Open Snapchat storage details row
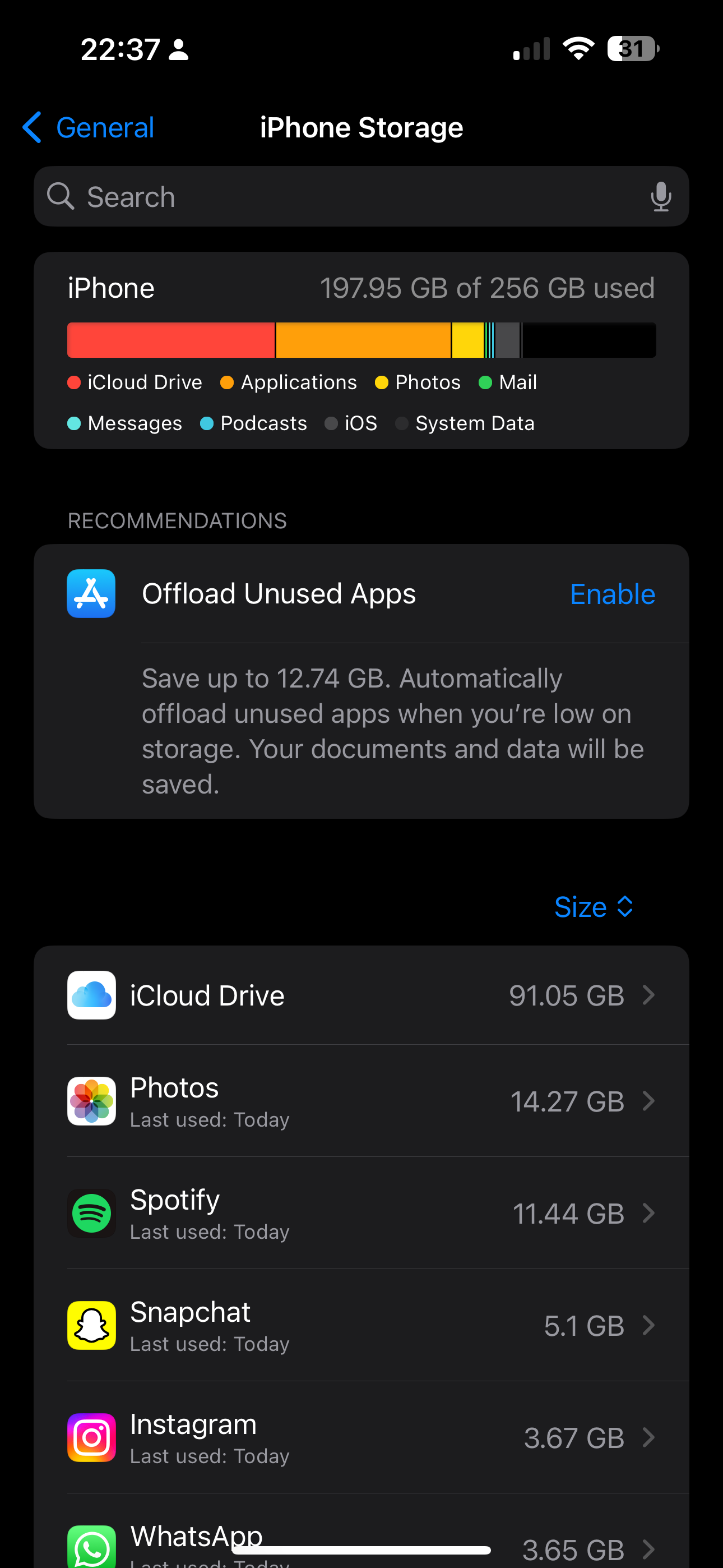Viewport: 723px width, 1568px height. [361, 1325]
